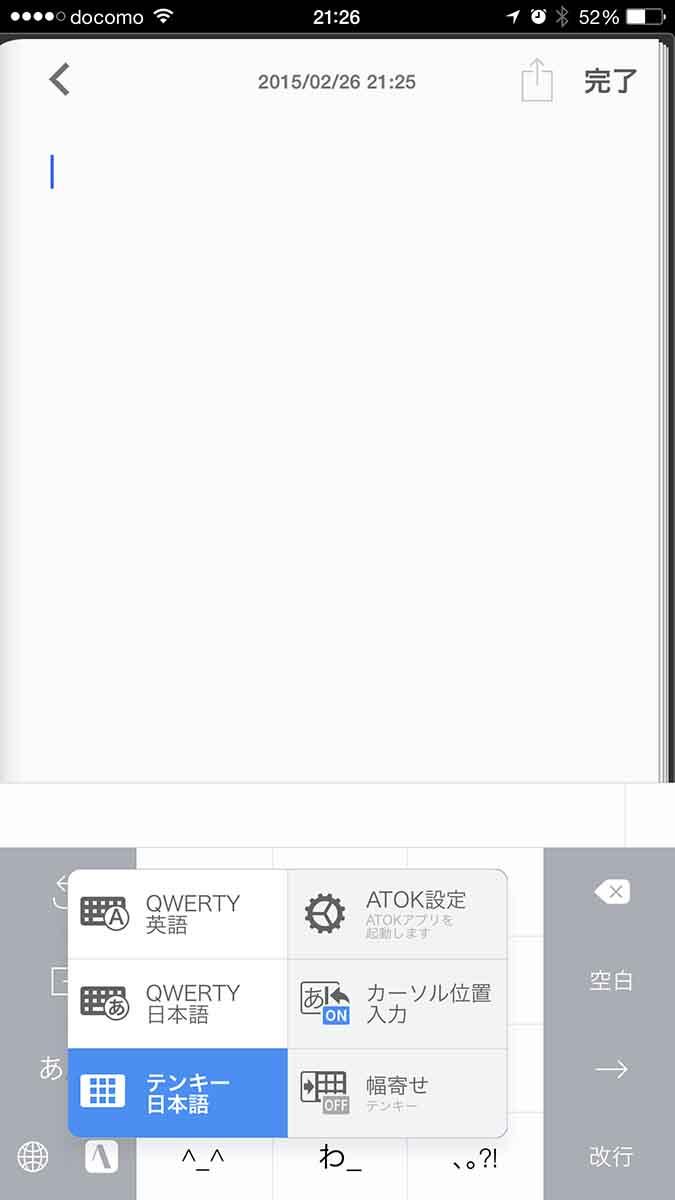Toggle カーソル位置入力 option
Image resolution: width=675 pixels, height=1200 pixels.
coord(397,1003)
